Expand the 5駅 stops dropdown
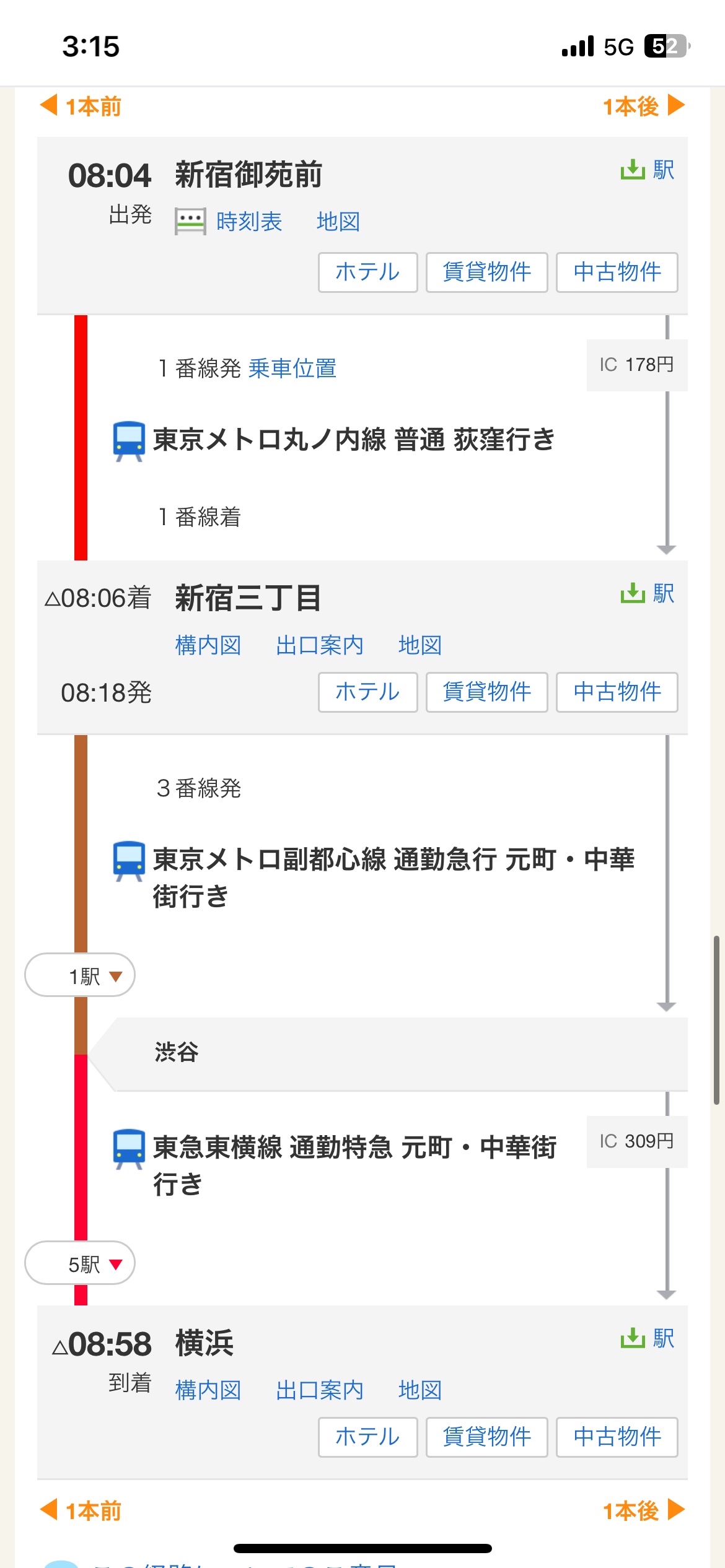The height and width of the screenshot is (1568, 725). coord(81,1263)
